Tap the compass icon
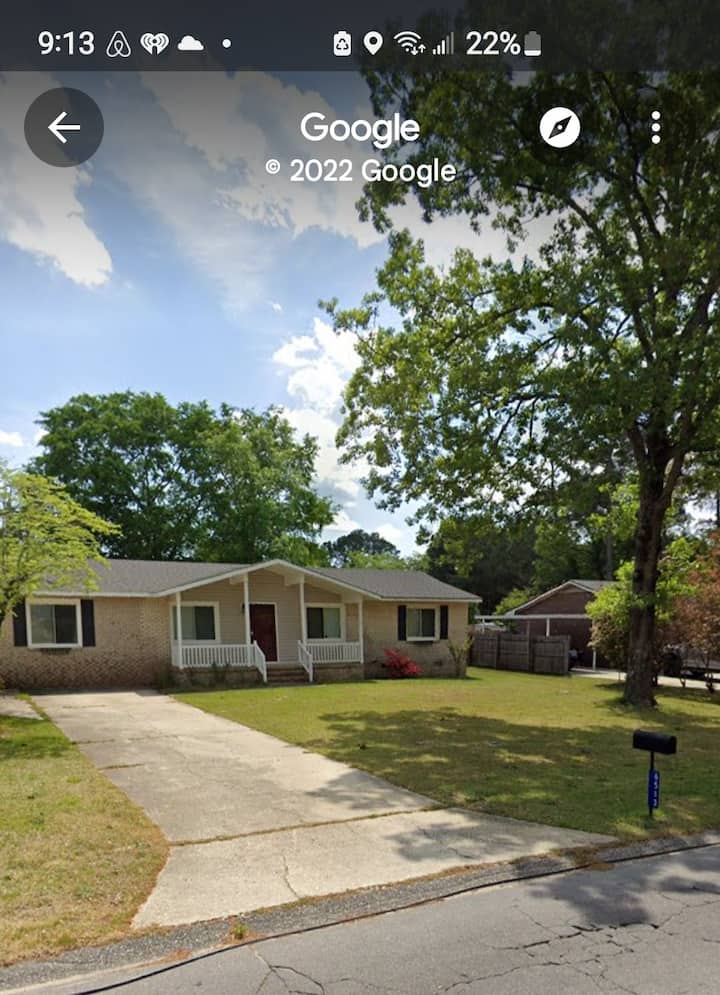 [x=559, y=127]
